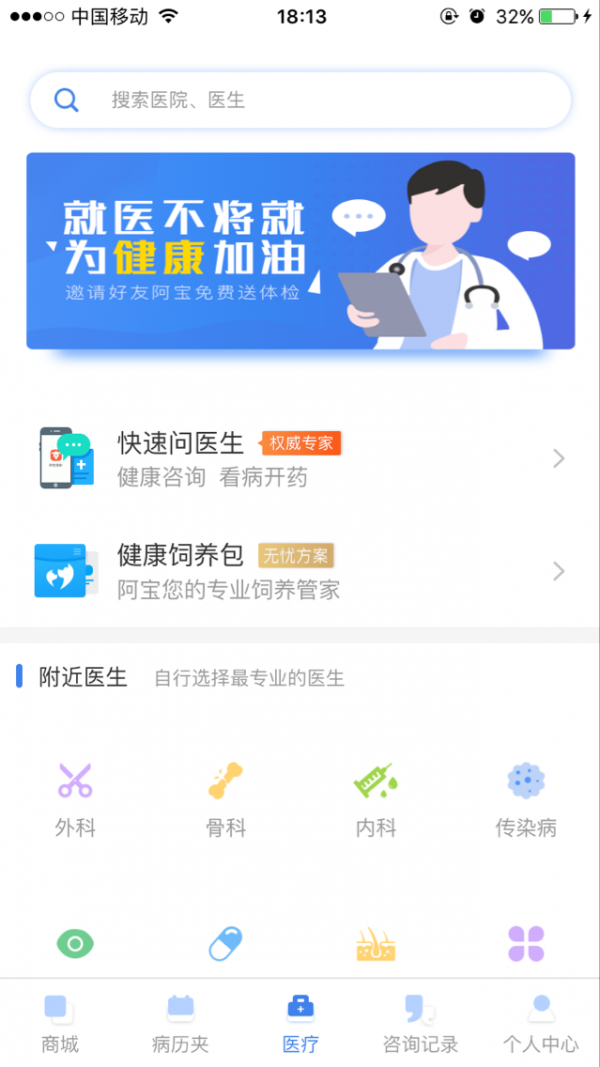Choose the 传染病 department

click(x=526, y=798)
